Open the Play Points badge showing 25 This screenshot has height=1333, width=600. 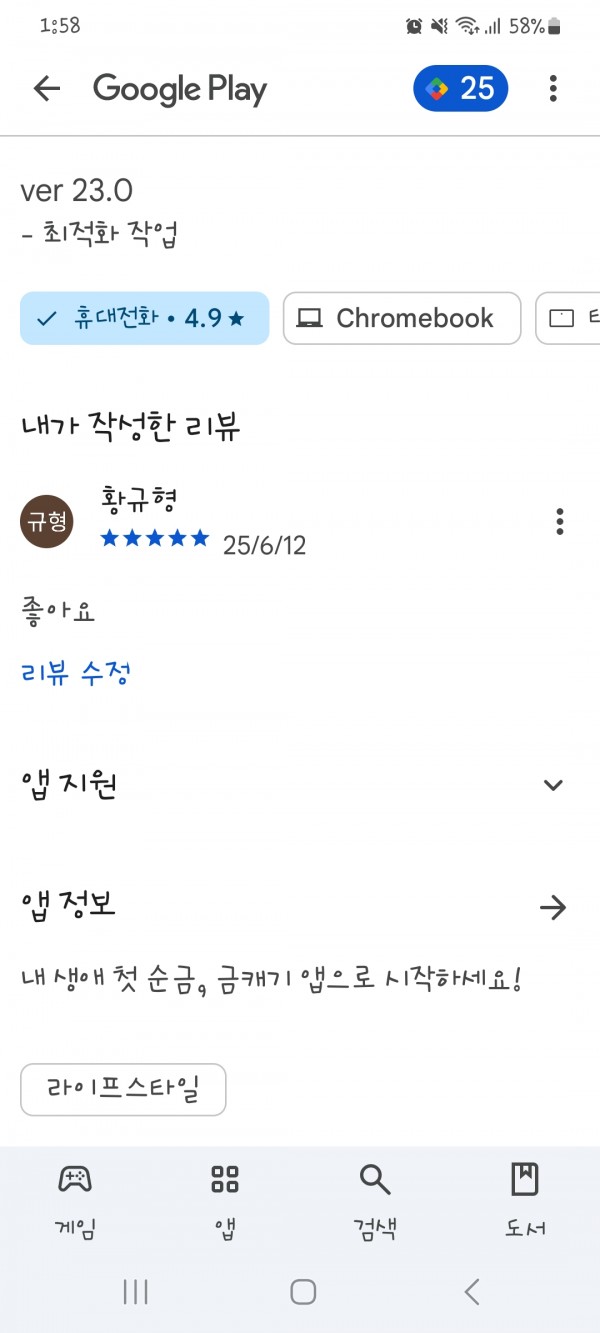click(461, 89)
